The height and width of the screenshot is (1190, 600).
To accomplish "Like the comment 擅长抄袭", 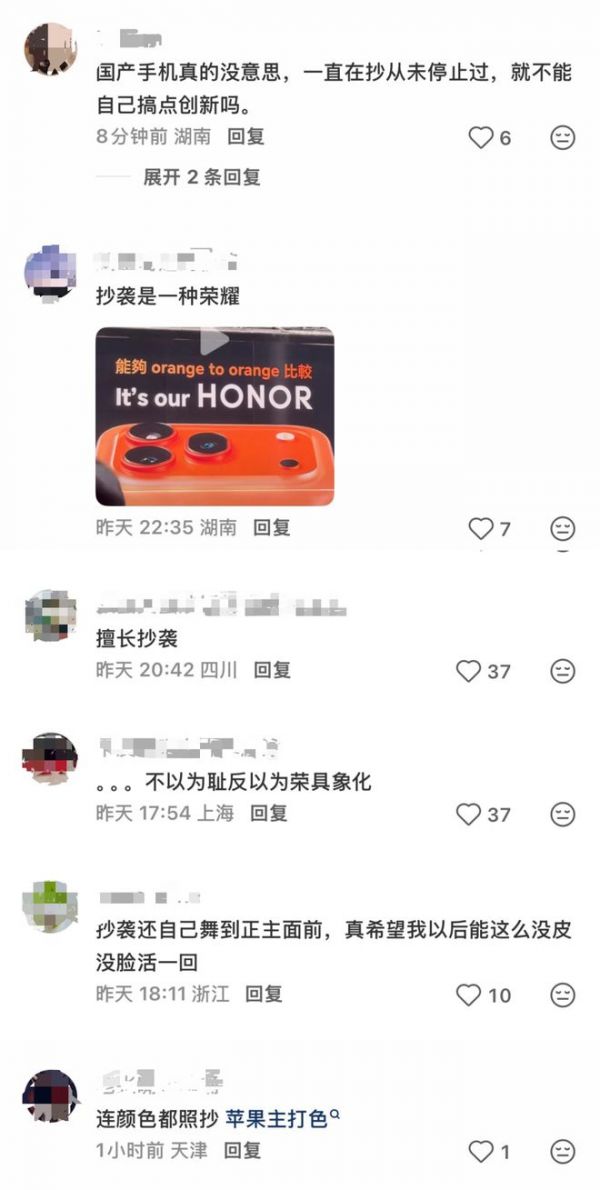I will click(x=468, y=671).
